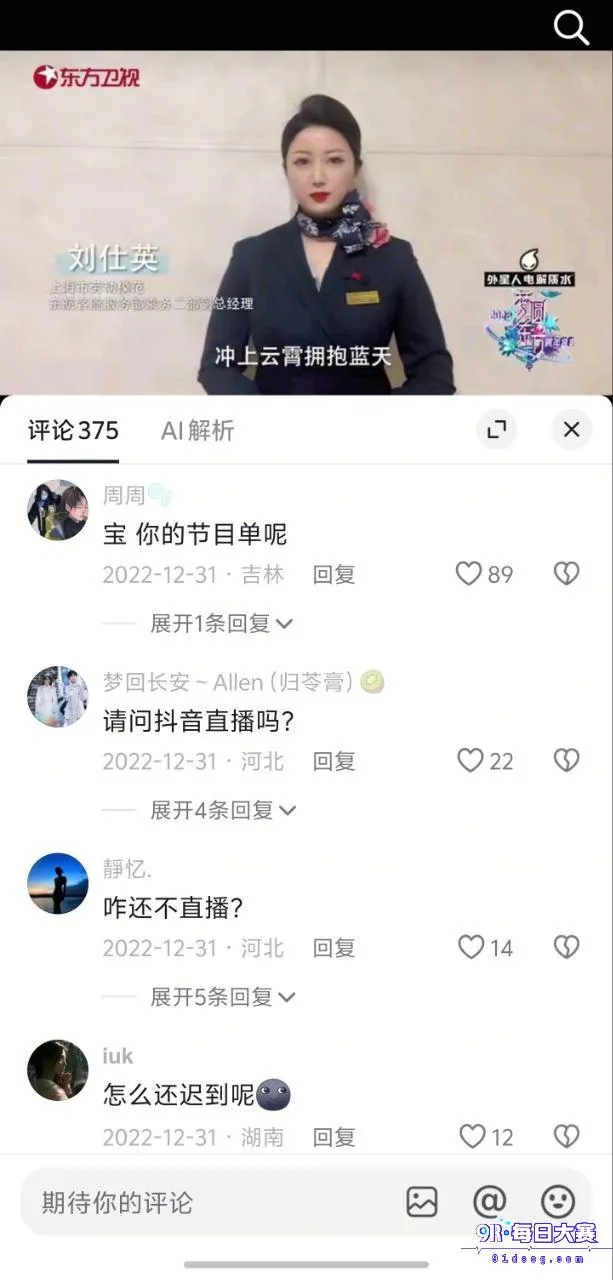Attach an image to the comment
613x1280 pixels.
(x=422, y=1202)
